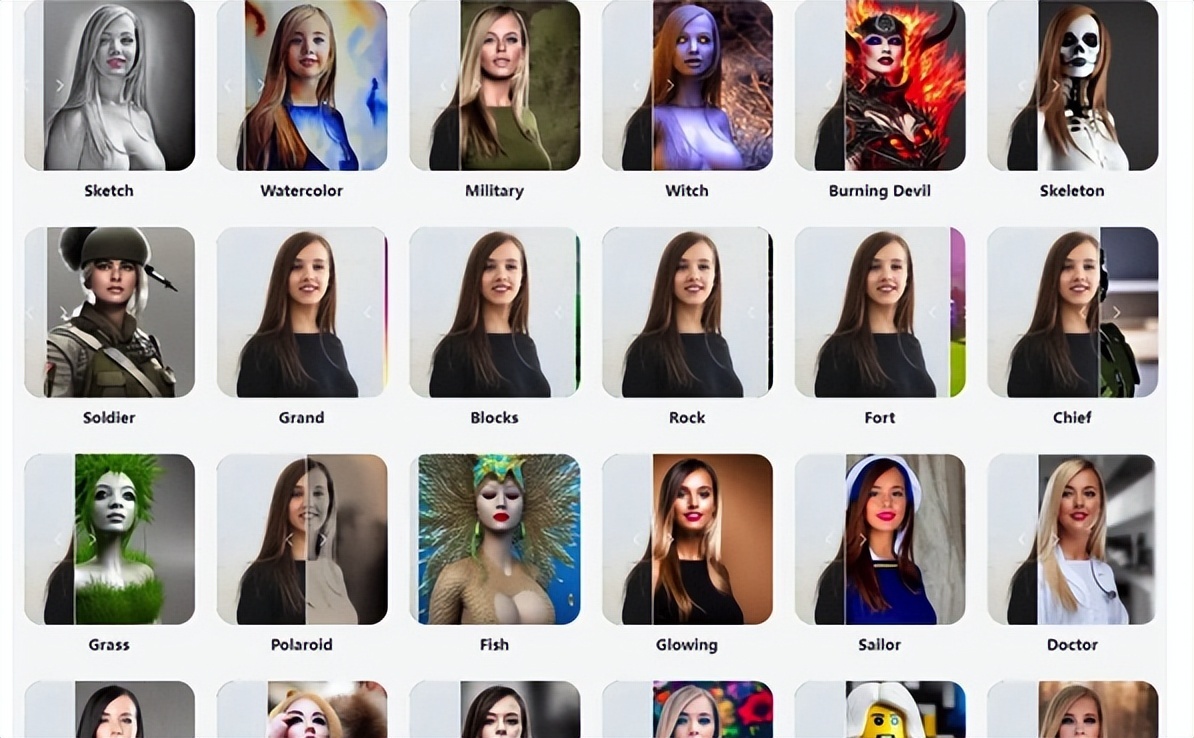Open the Military style tile
The width and height of the screenshot is (1194, 738).
click(495, 85)
